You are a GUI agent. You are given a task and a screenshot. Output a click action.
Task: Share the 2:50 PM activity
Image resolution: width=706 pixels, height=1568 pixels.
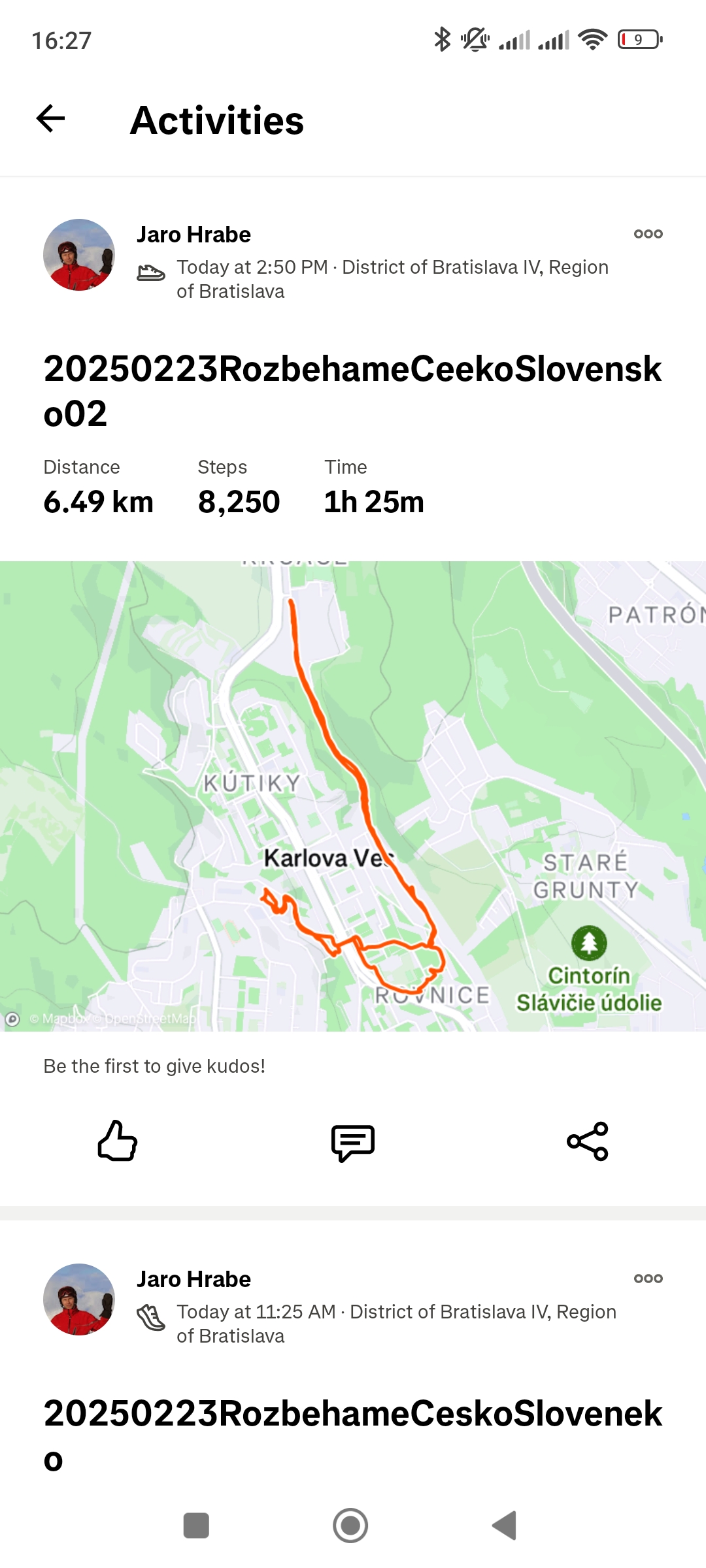[x=588, y=1141]
